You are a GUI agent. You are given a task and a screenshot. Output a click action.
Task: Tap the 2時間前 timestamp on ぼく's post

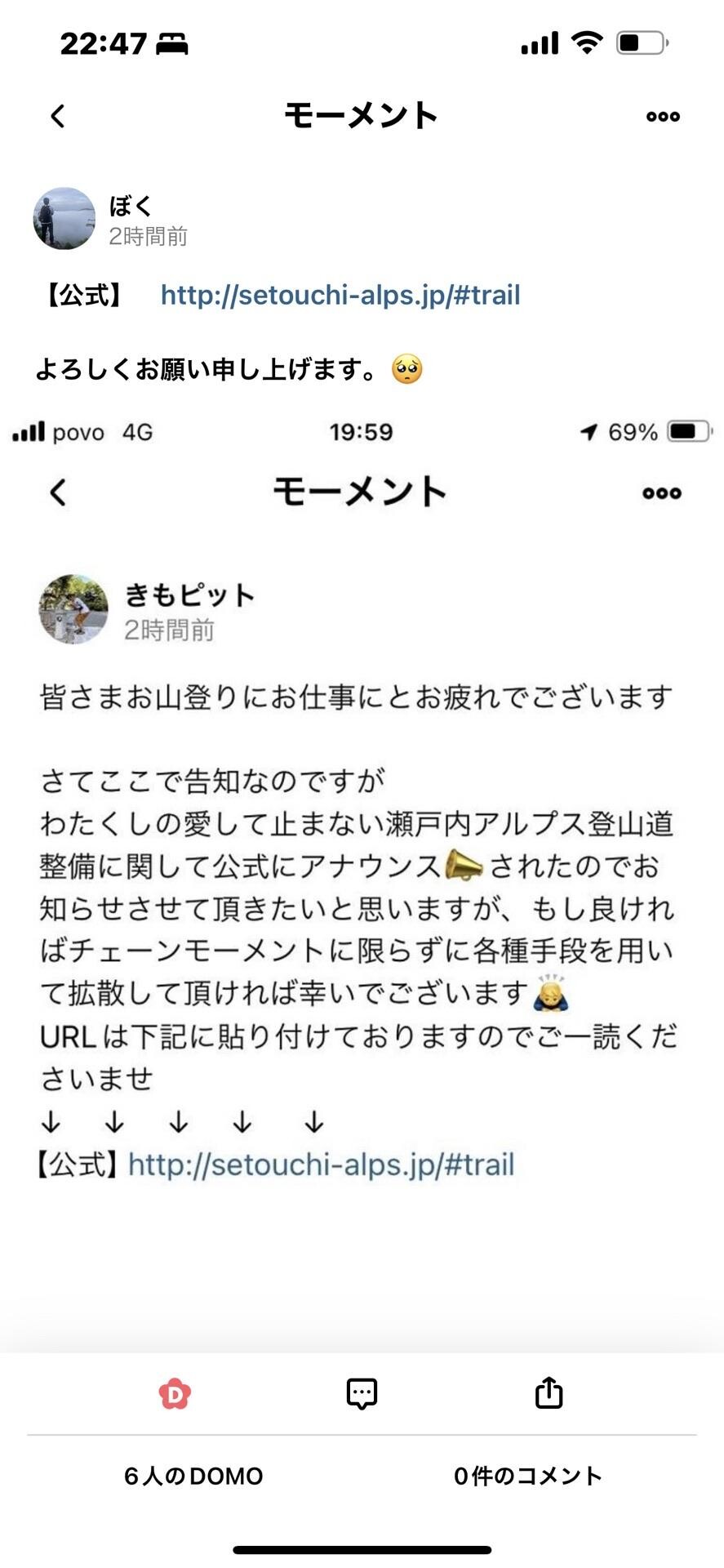pyautogui.click(x=149, y=238)
